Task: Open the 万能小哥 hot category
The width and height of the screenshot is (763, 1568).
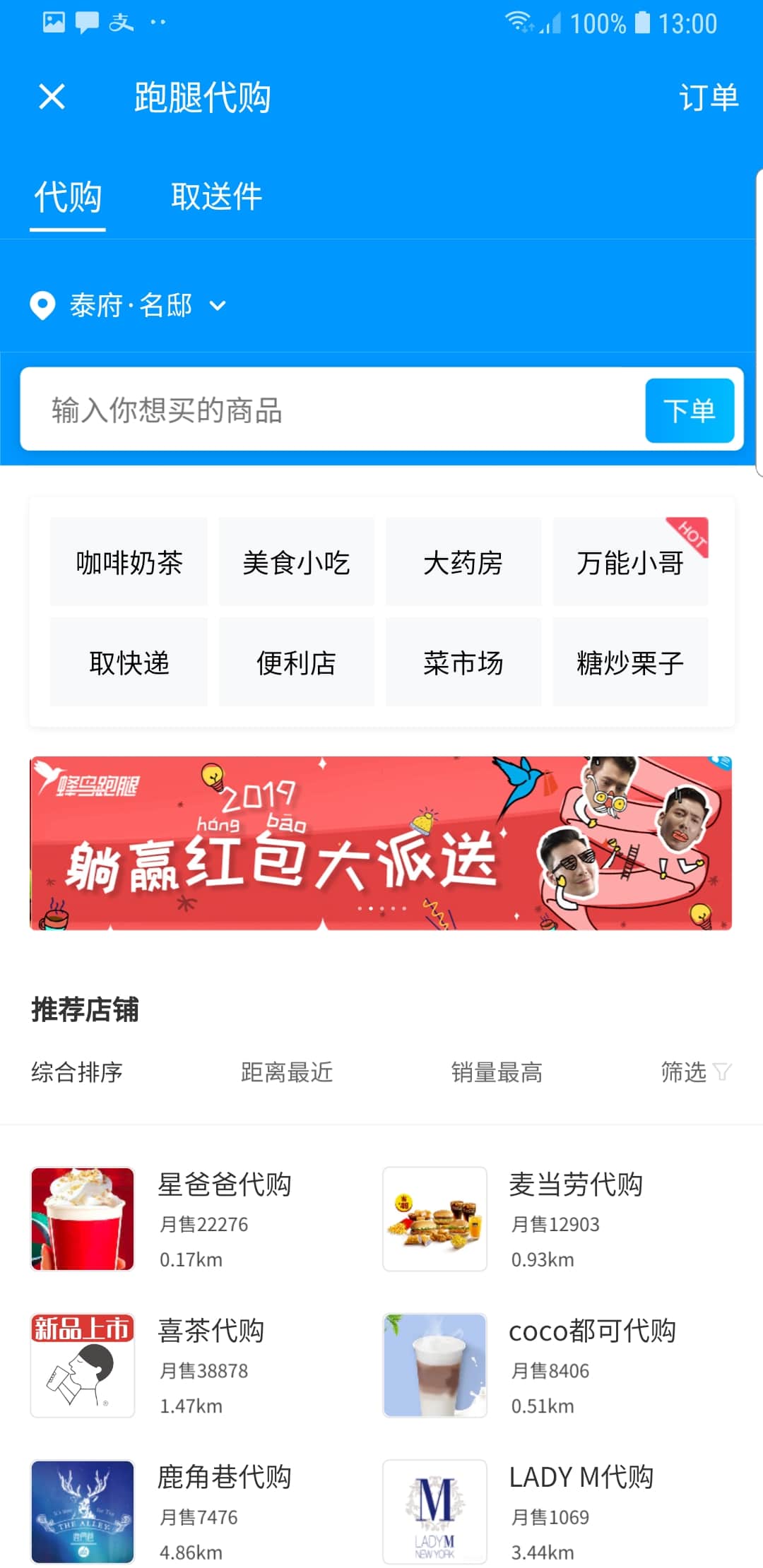Action: click(629, 562)
